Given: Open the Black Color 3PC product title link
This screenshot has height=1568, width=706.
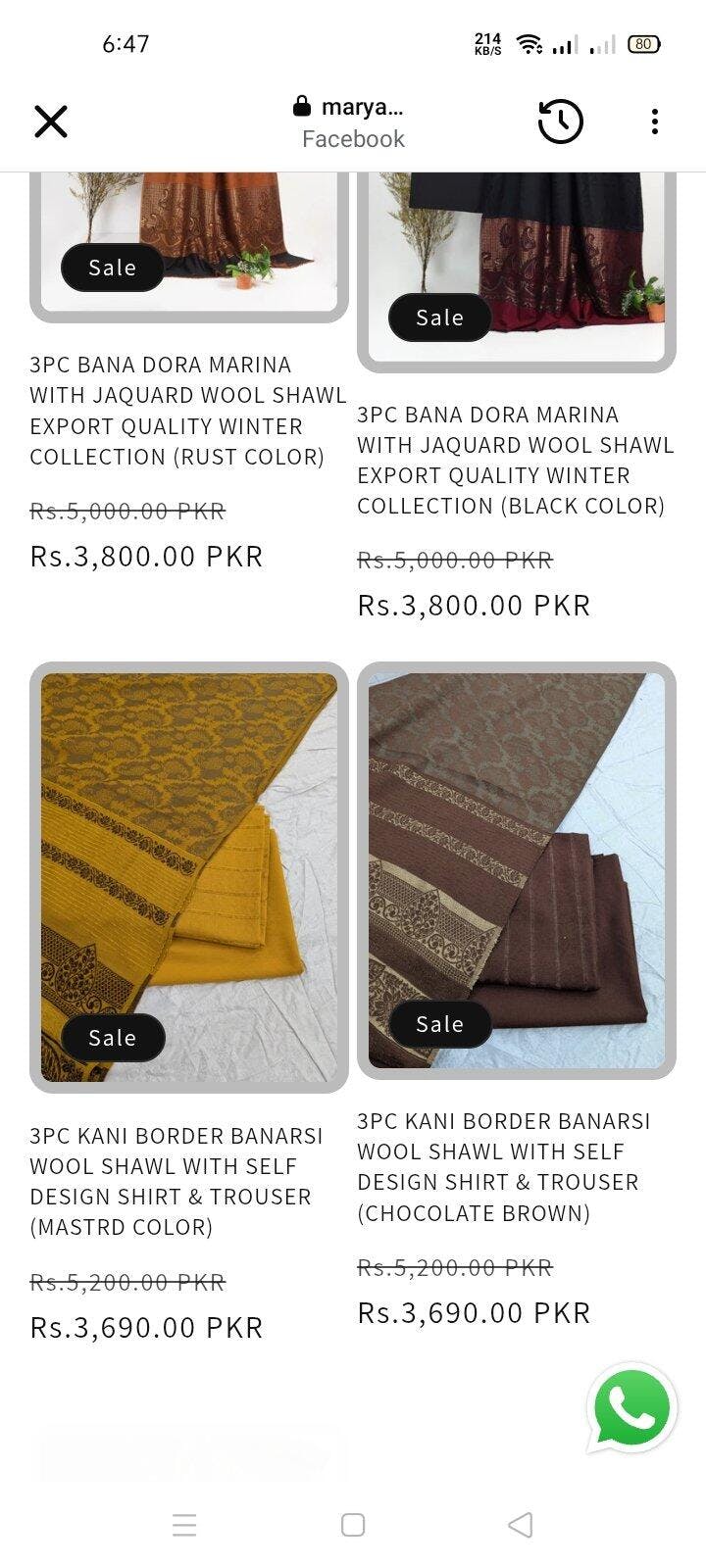Looking at the screenshot, I should coord(515,460).
